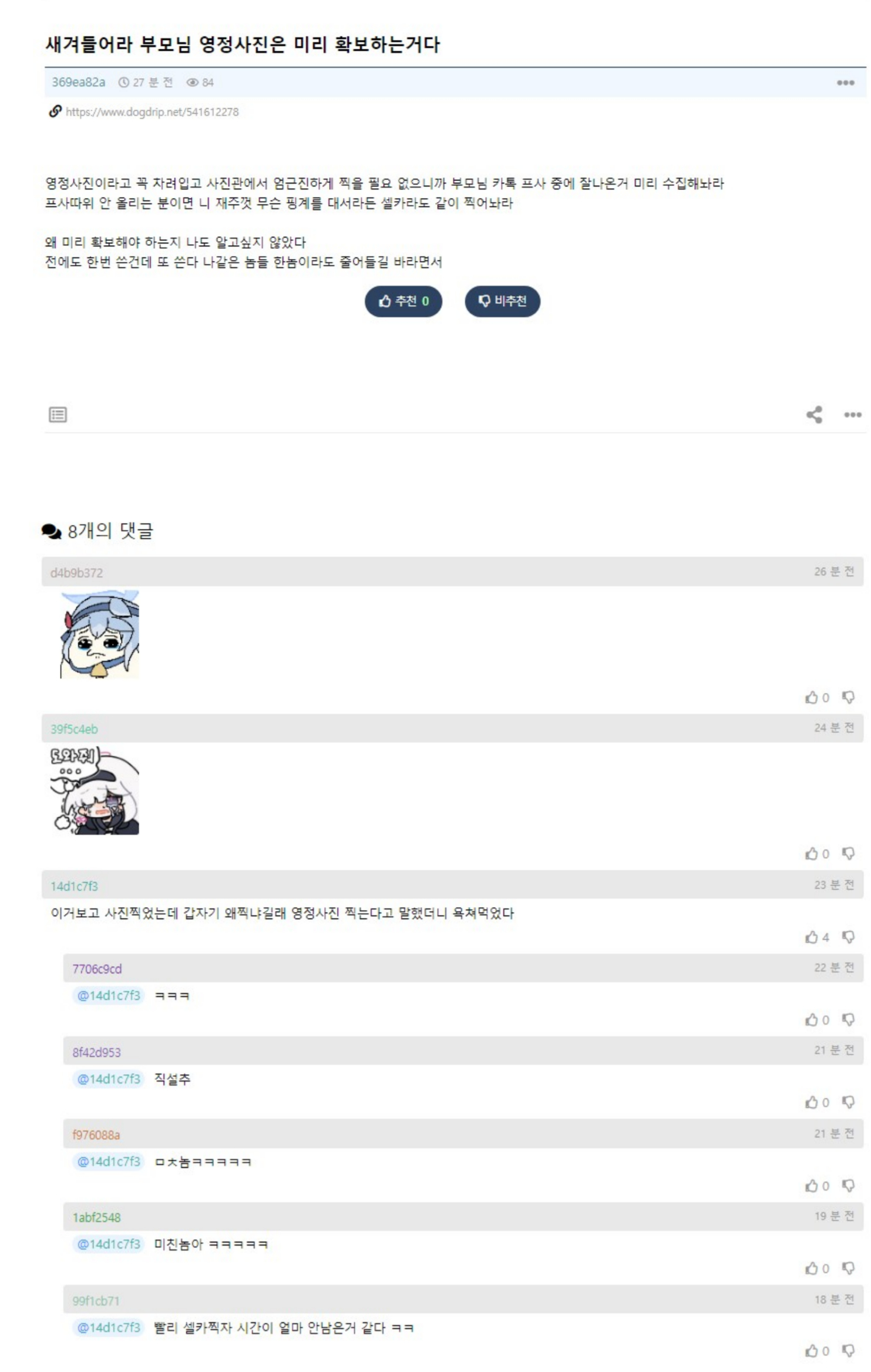Tap the @14d1c7f3 mention in 7706c9cd's reply
This screenshot has width=871, height=1372.
(x=109, y=995)
